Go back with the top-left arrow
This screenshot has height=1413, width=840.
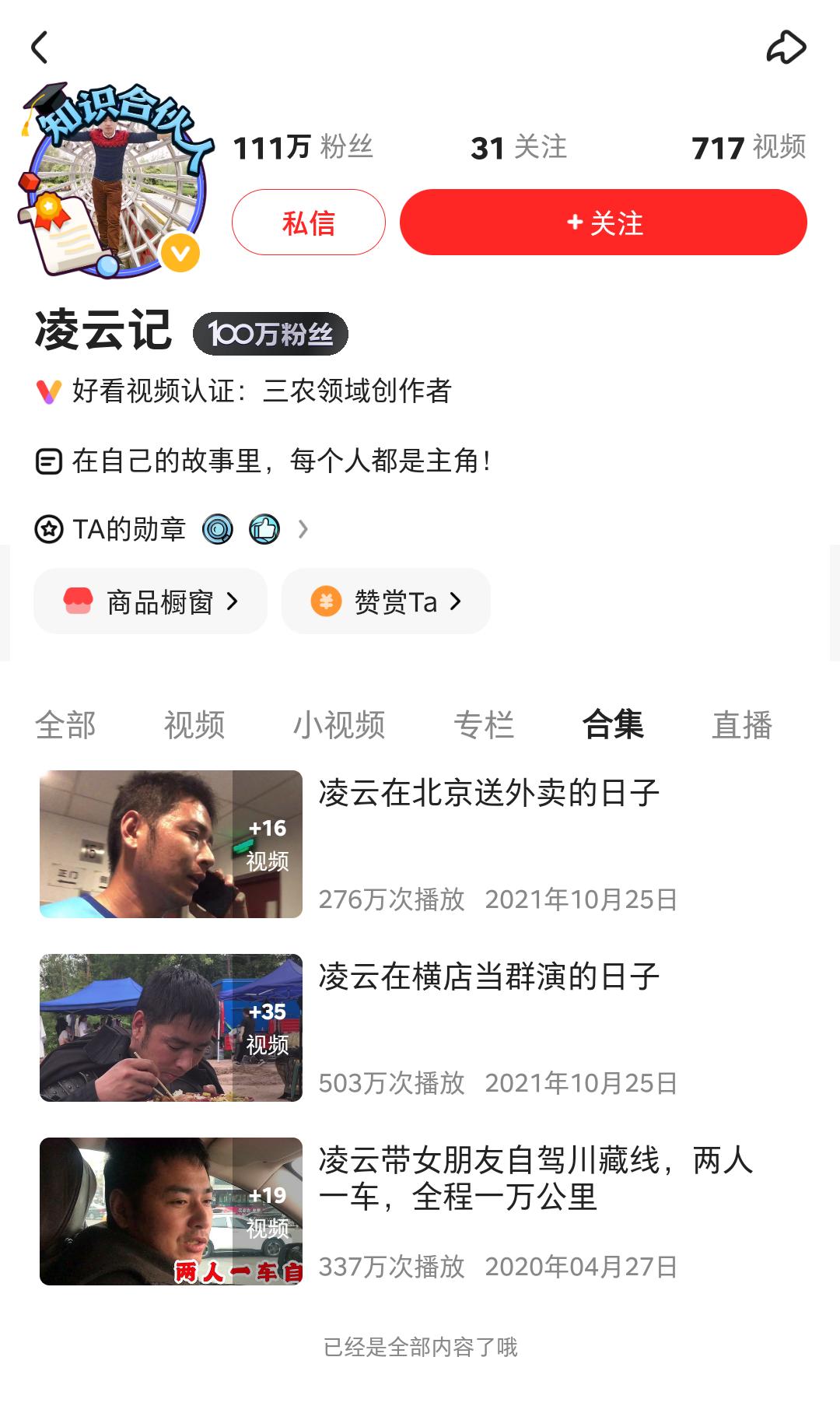tap(40, 47)
